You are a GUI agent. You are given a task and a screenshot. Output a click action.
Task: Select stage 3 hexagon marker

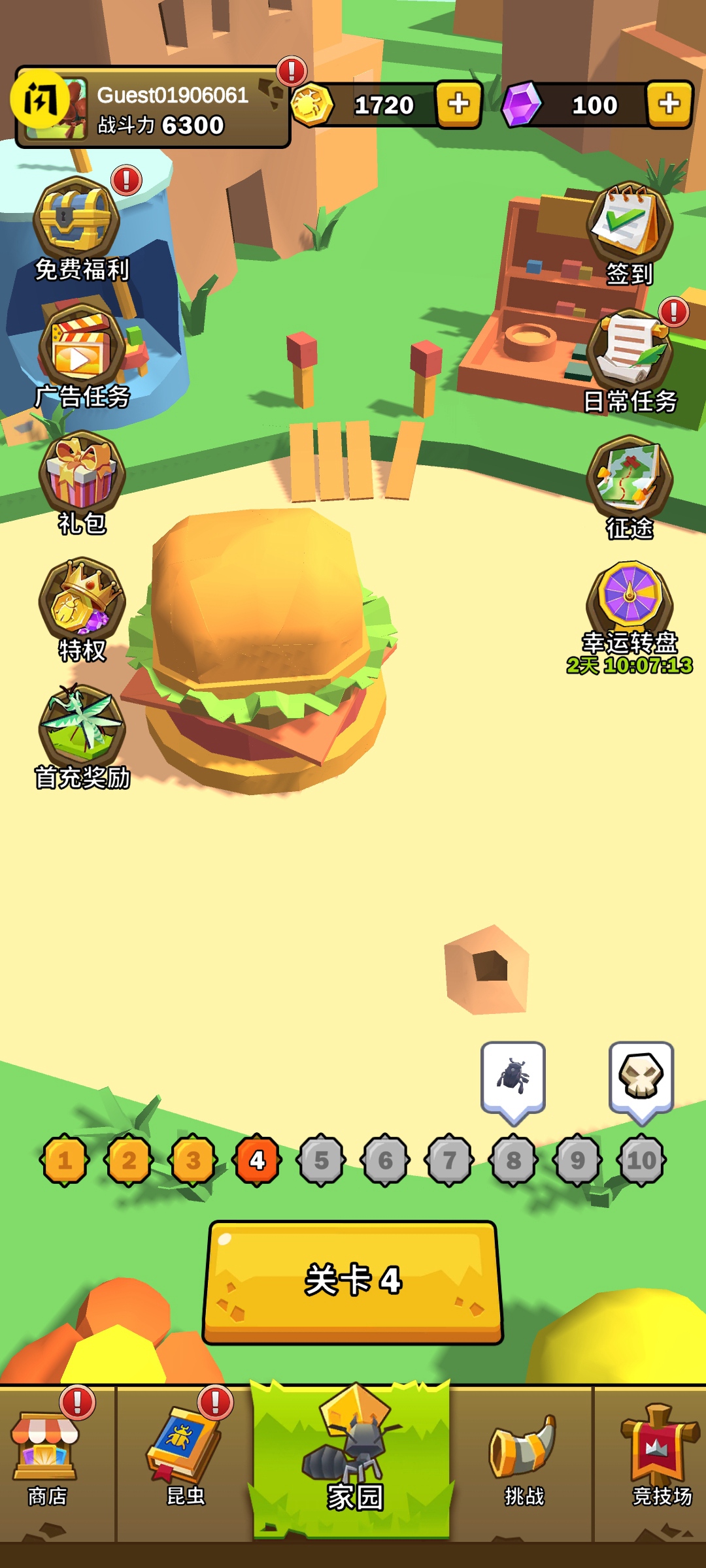click(x=193, y=1160)
